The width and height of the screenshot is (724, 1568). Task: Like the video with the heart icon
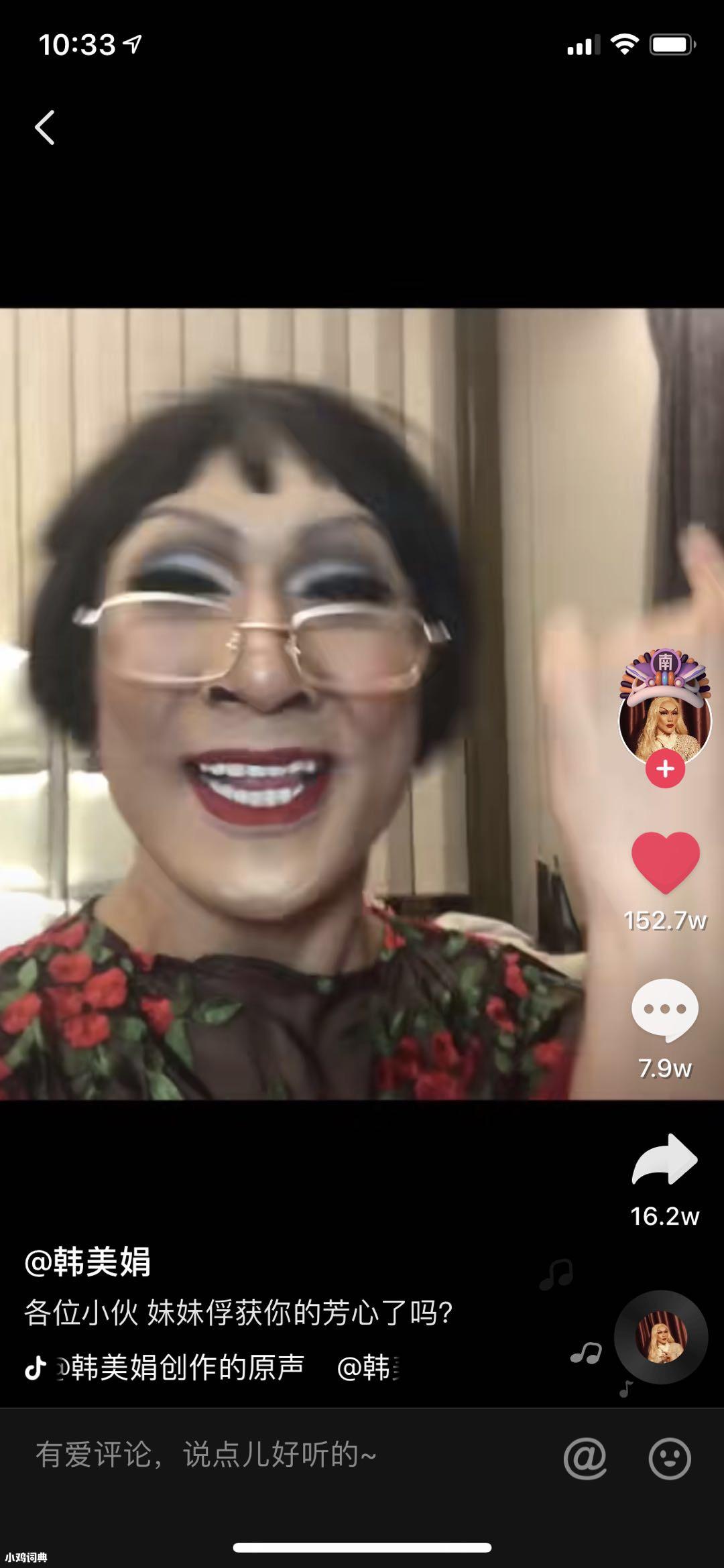point(665,863)
